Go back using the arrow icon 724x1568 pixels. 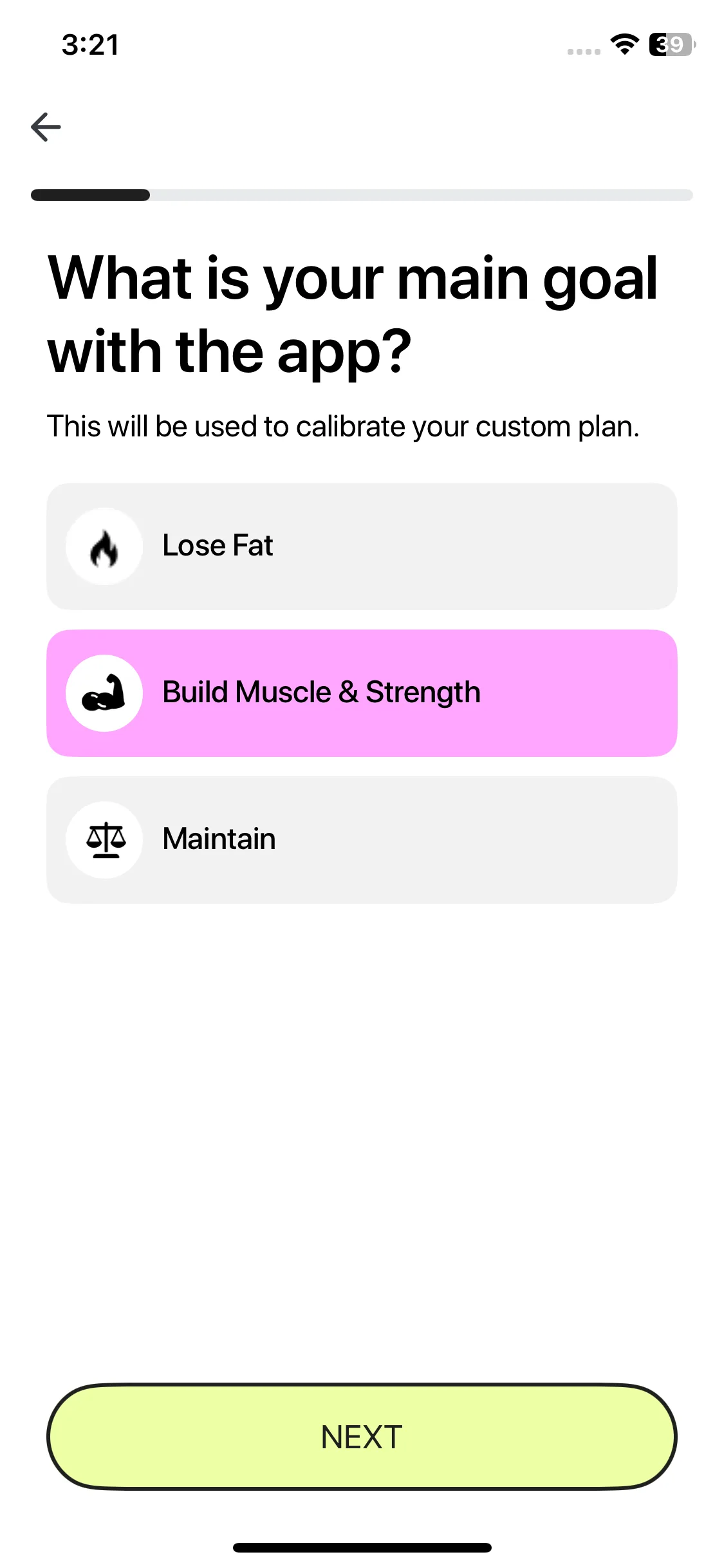coord(46,127)
